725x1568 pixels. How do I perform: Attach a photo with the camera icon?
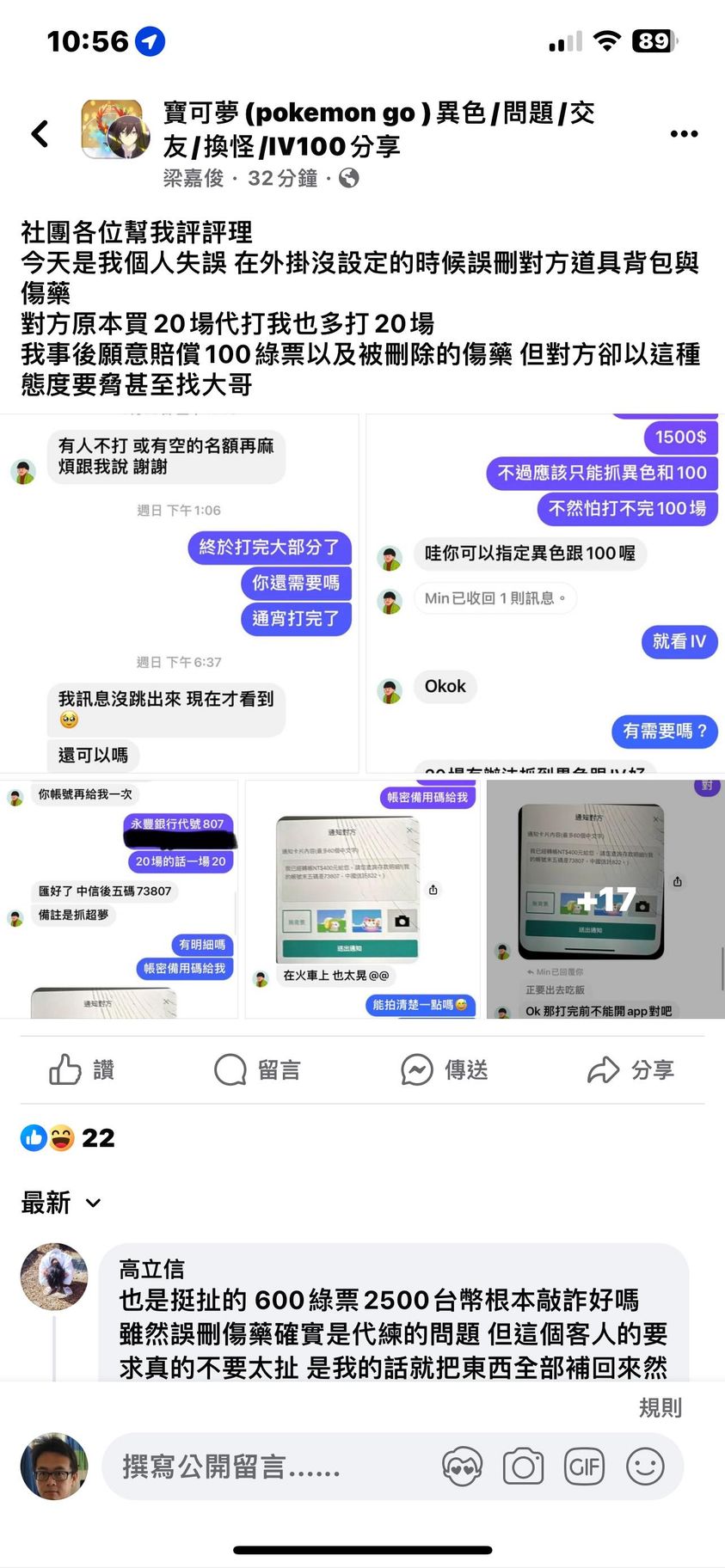point(523,1467)
